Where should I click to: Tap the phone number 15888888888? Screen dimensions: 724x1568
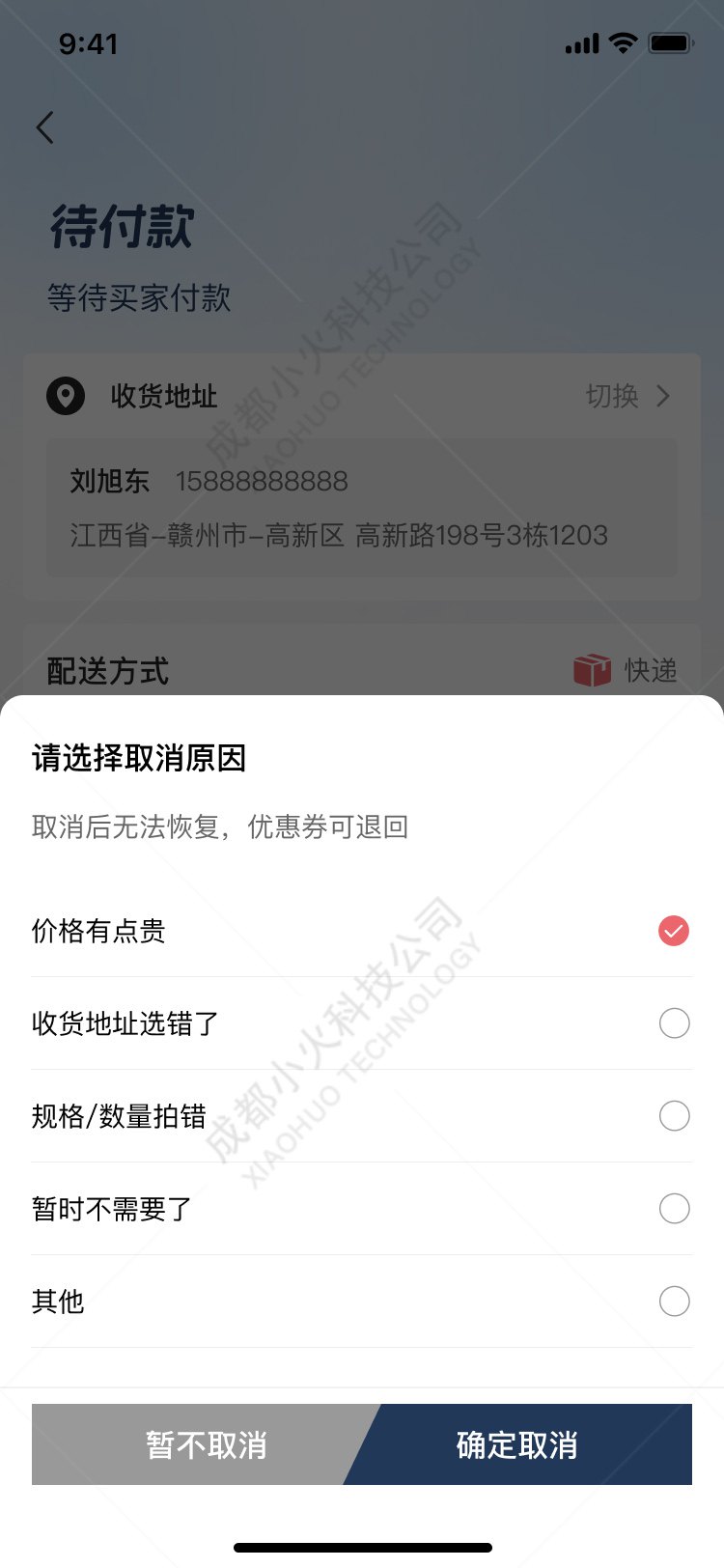coord(263,481)
